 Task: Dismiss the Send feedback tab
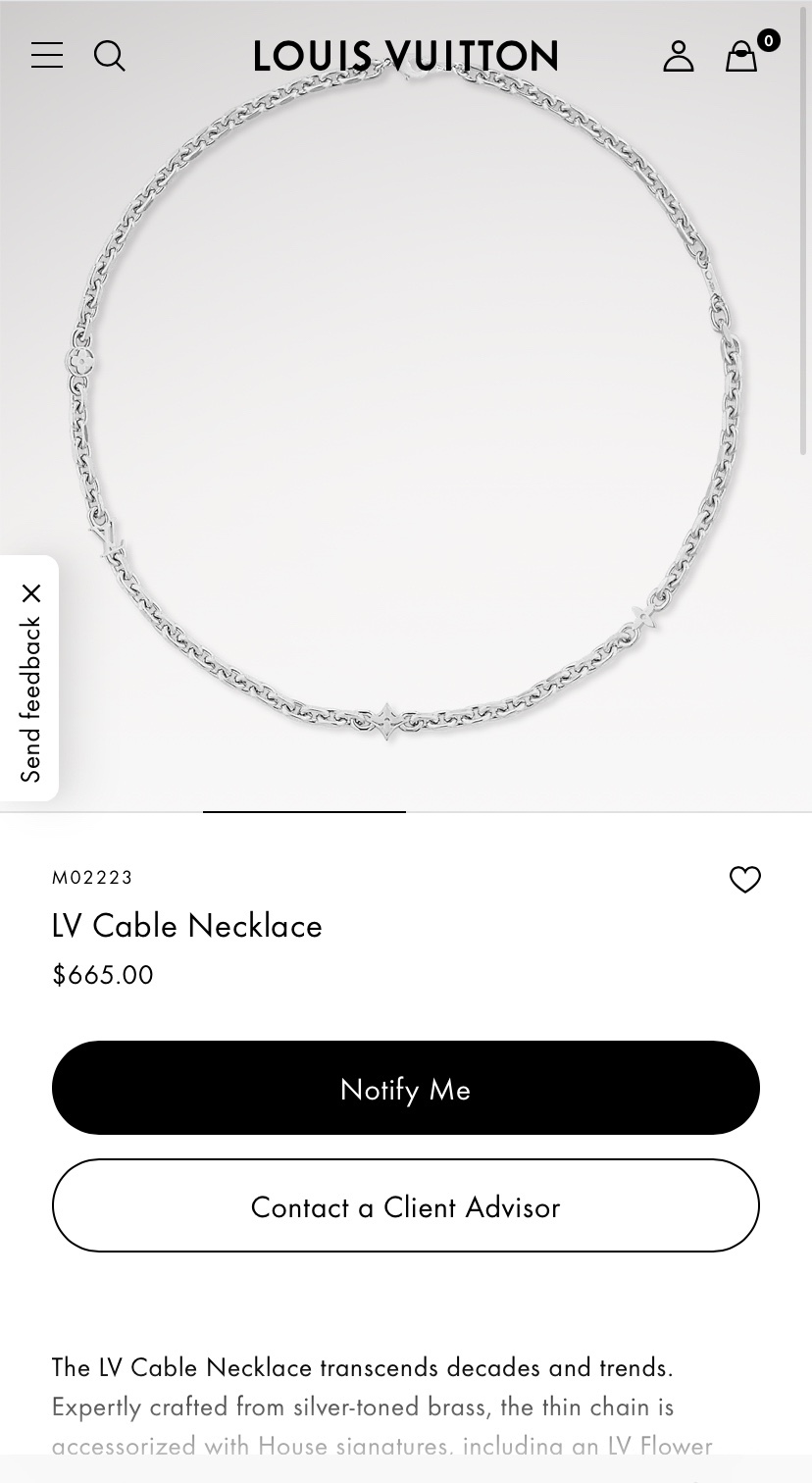(x=31, y=593)
